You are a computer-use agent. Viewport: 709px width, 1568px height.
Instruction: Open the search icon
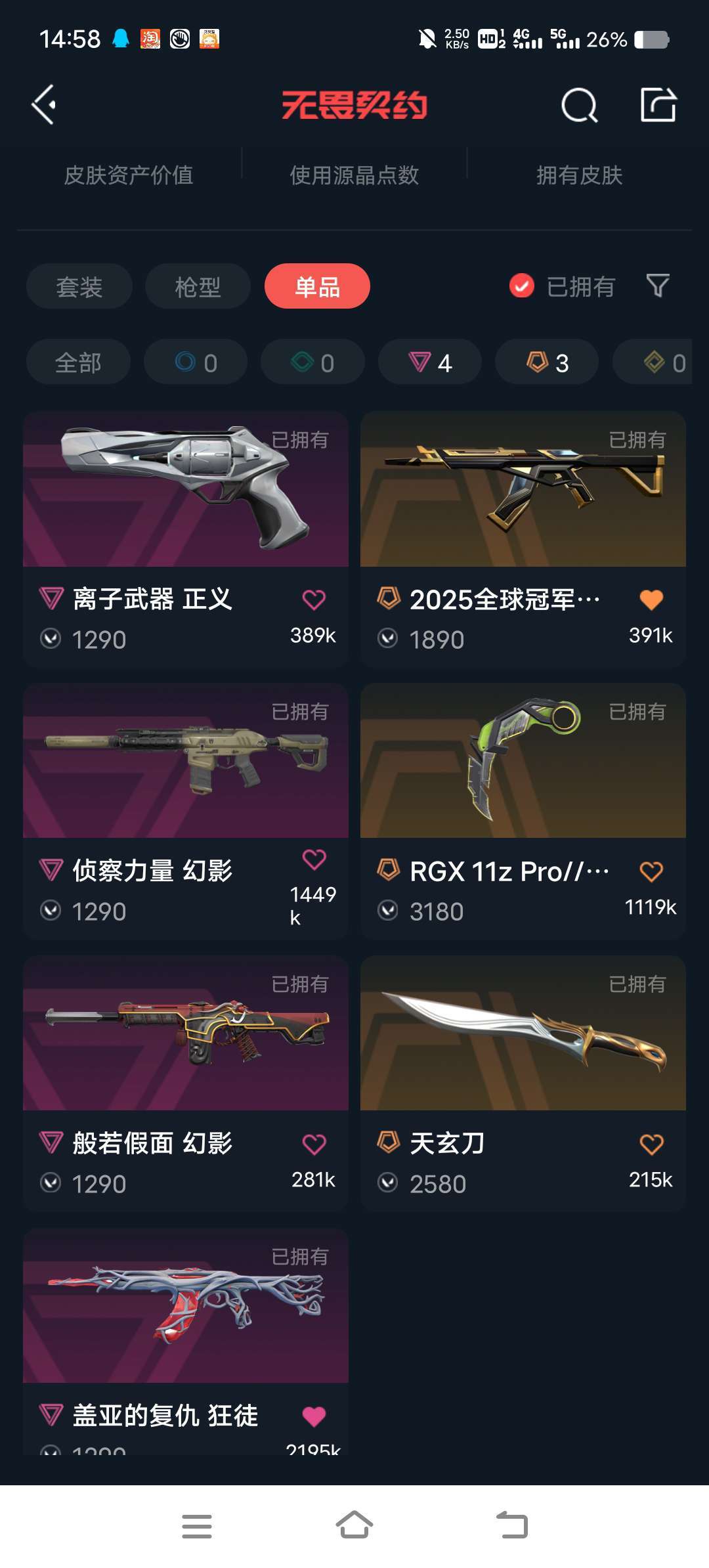coord(578,105)
